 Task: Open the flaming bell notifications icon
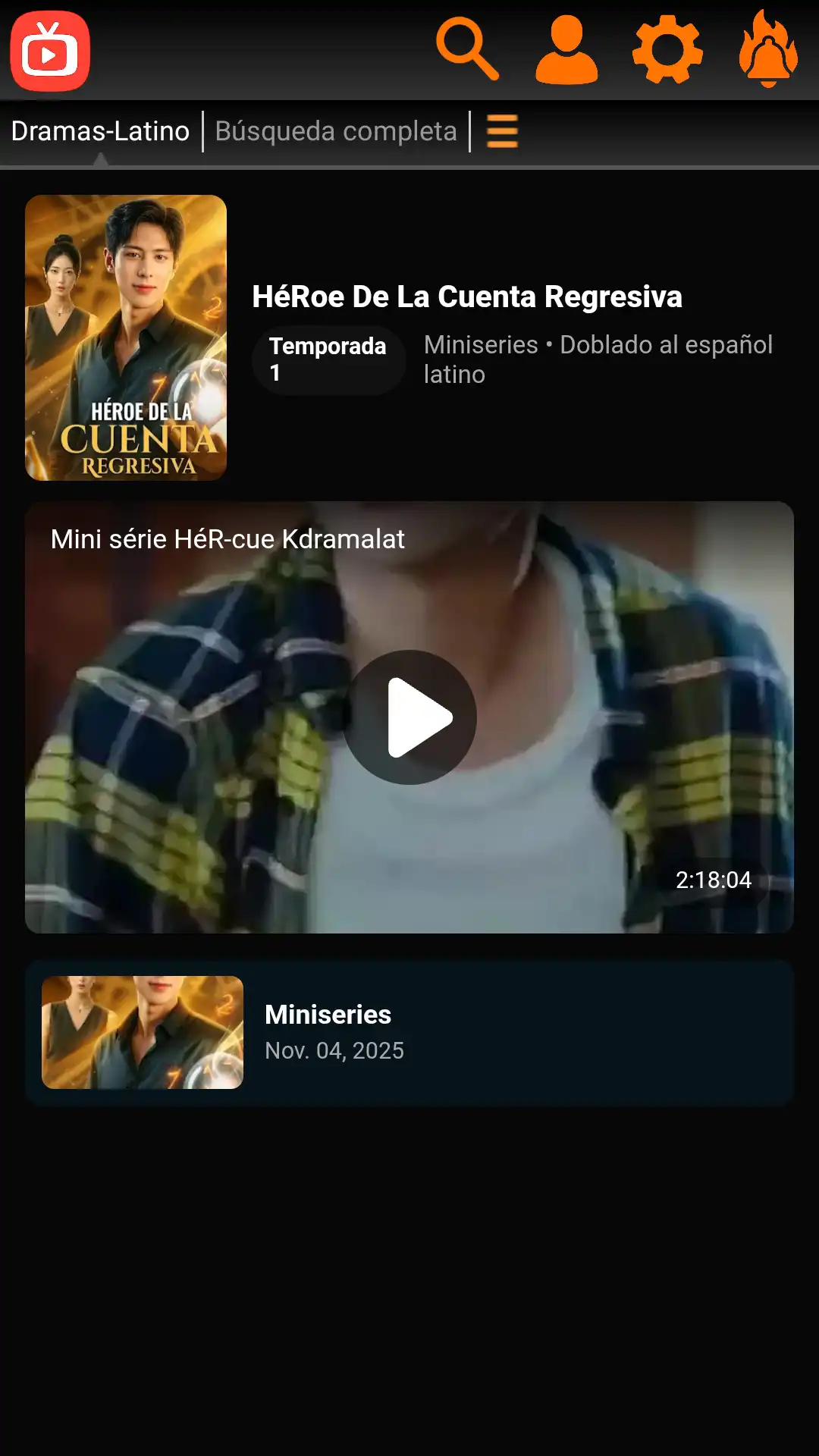pyautogui.click(x=768, y=49)
